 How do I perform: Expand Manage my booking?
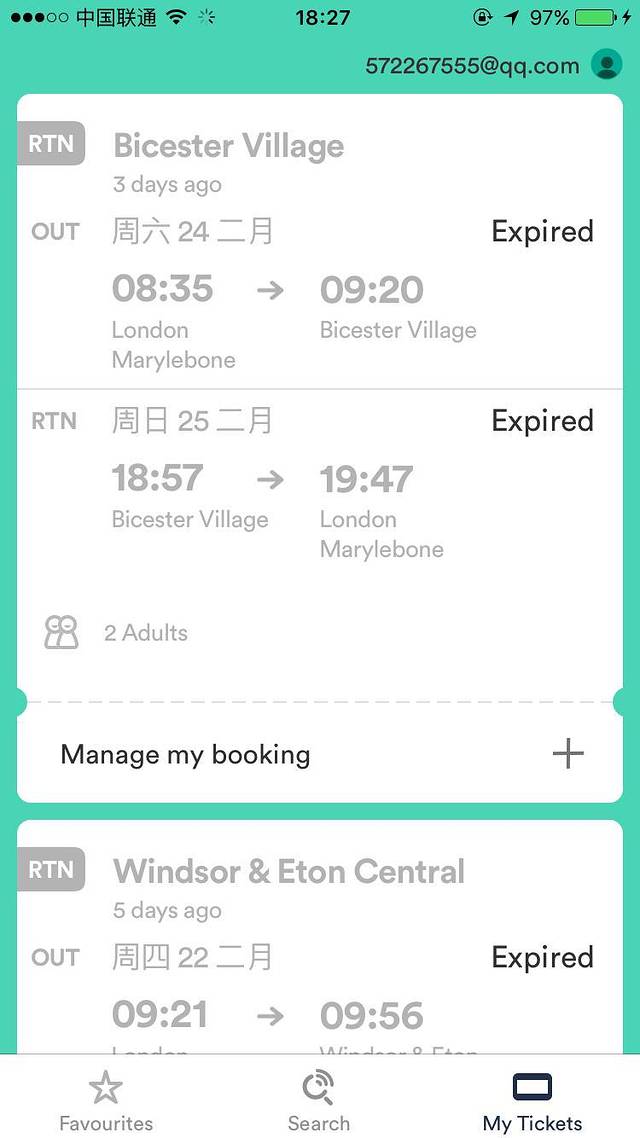pos(567,754)
